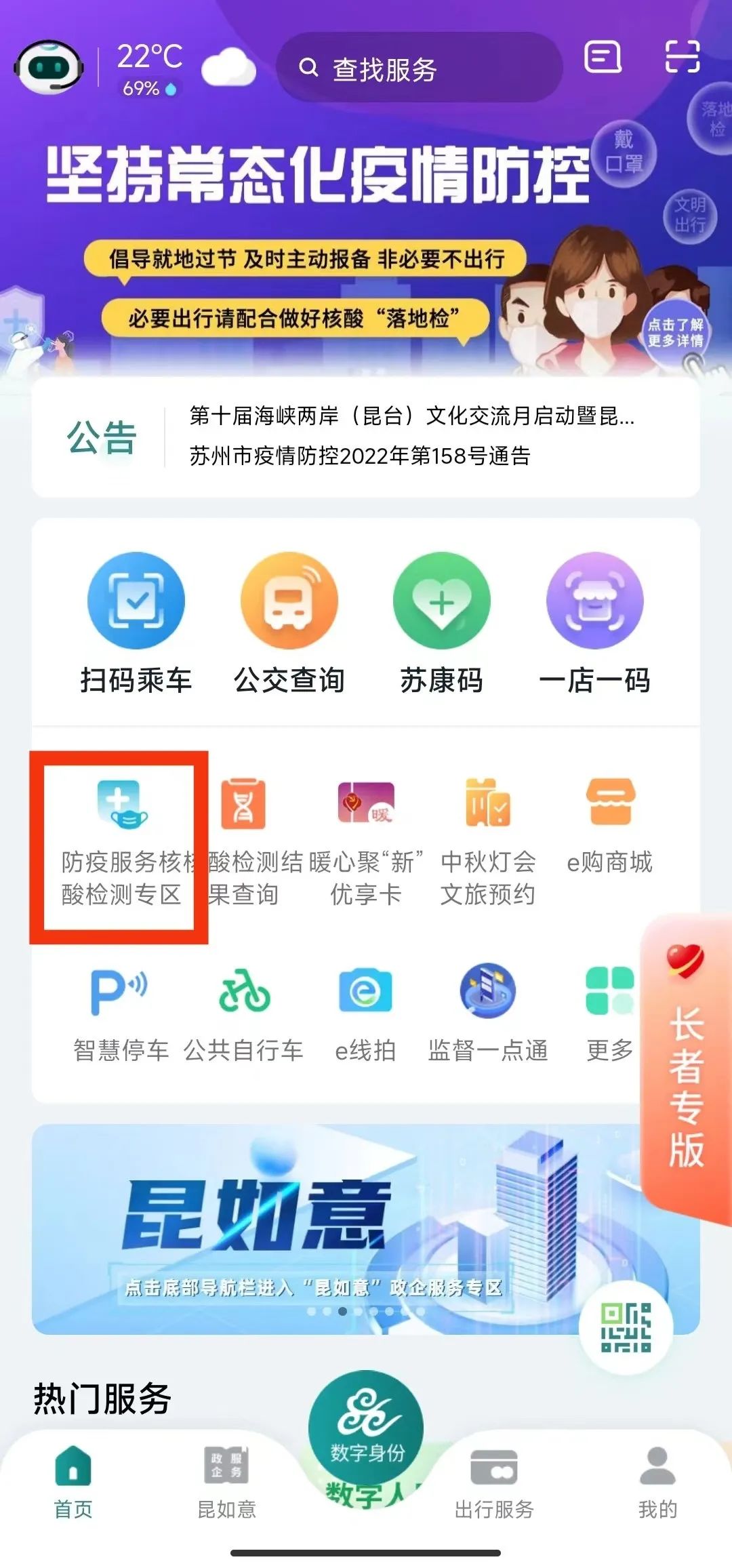The width and height of the screenshot is (732, 1568).
Task: Open 中秋灯会文旅预约
Action: [x=488, y=844]
